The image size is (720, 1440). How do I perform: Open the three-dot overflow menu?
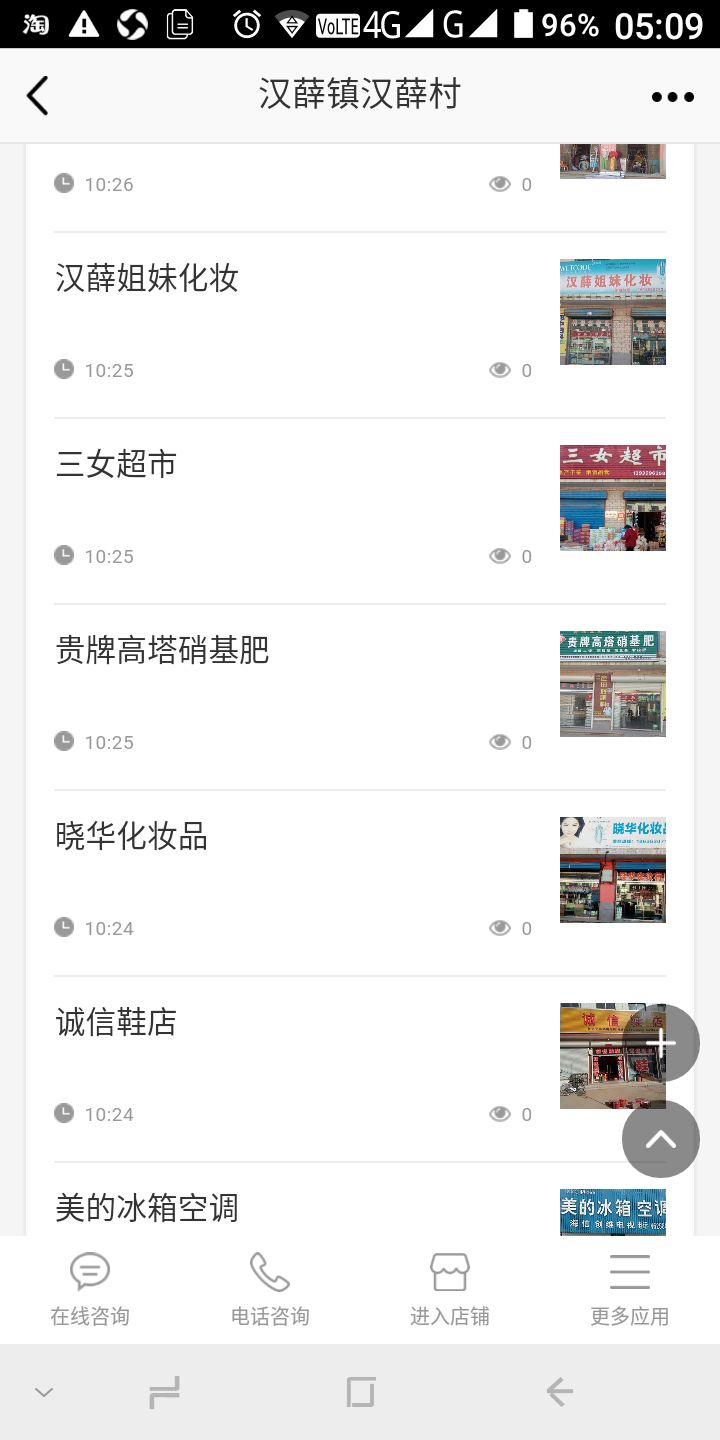coord(672,97)
